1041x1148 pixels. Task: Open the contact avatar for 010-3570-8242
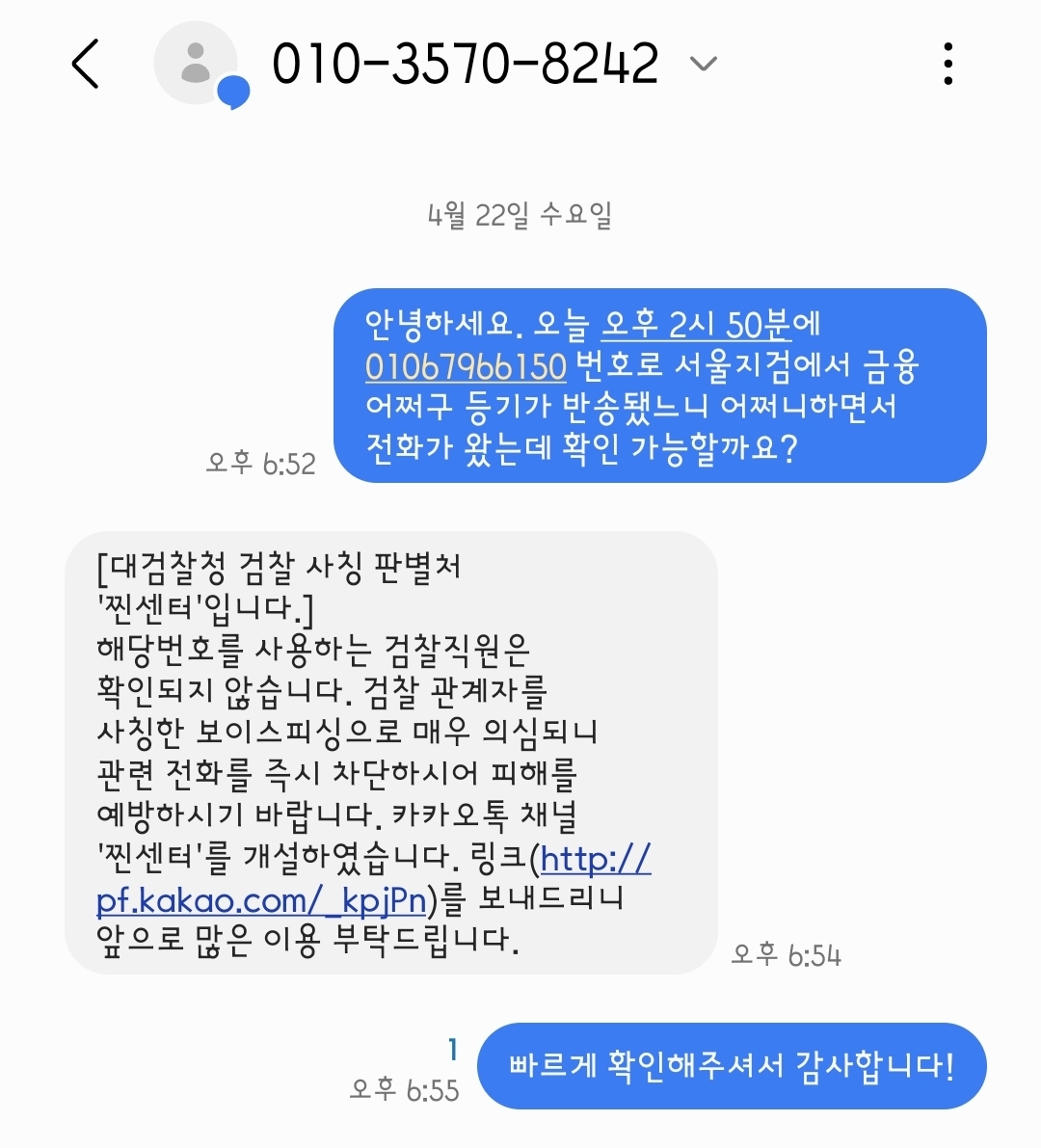(x=196, y=64)
